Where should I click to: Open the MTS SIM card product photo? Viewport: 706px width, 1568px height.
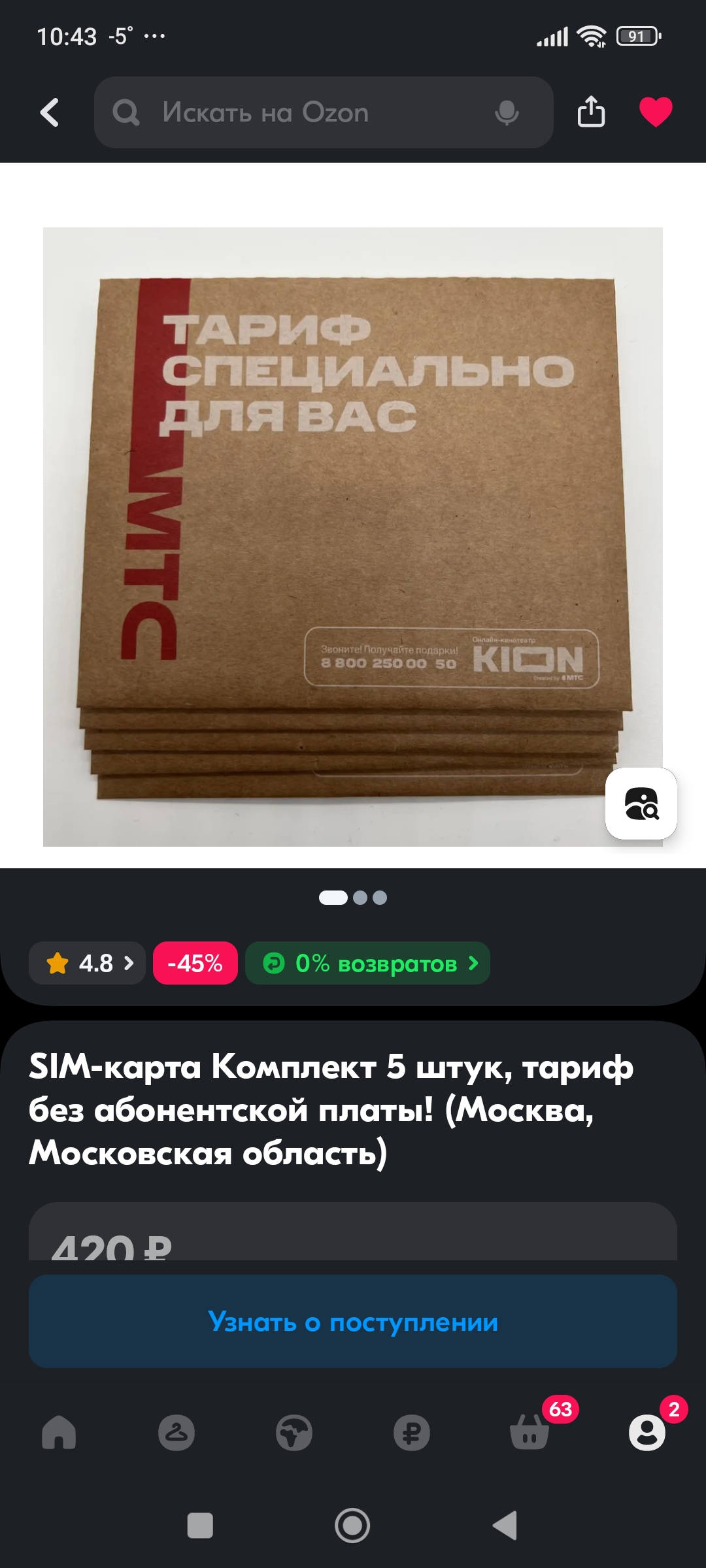(353, 536)
